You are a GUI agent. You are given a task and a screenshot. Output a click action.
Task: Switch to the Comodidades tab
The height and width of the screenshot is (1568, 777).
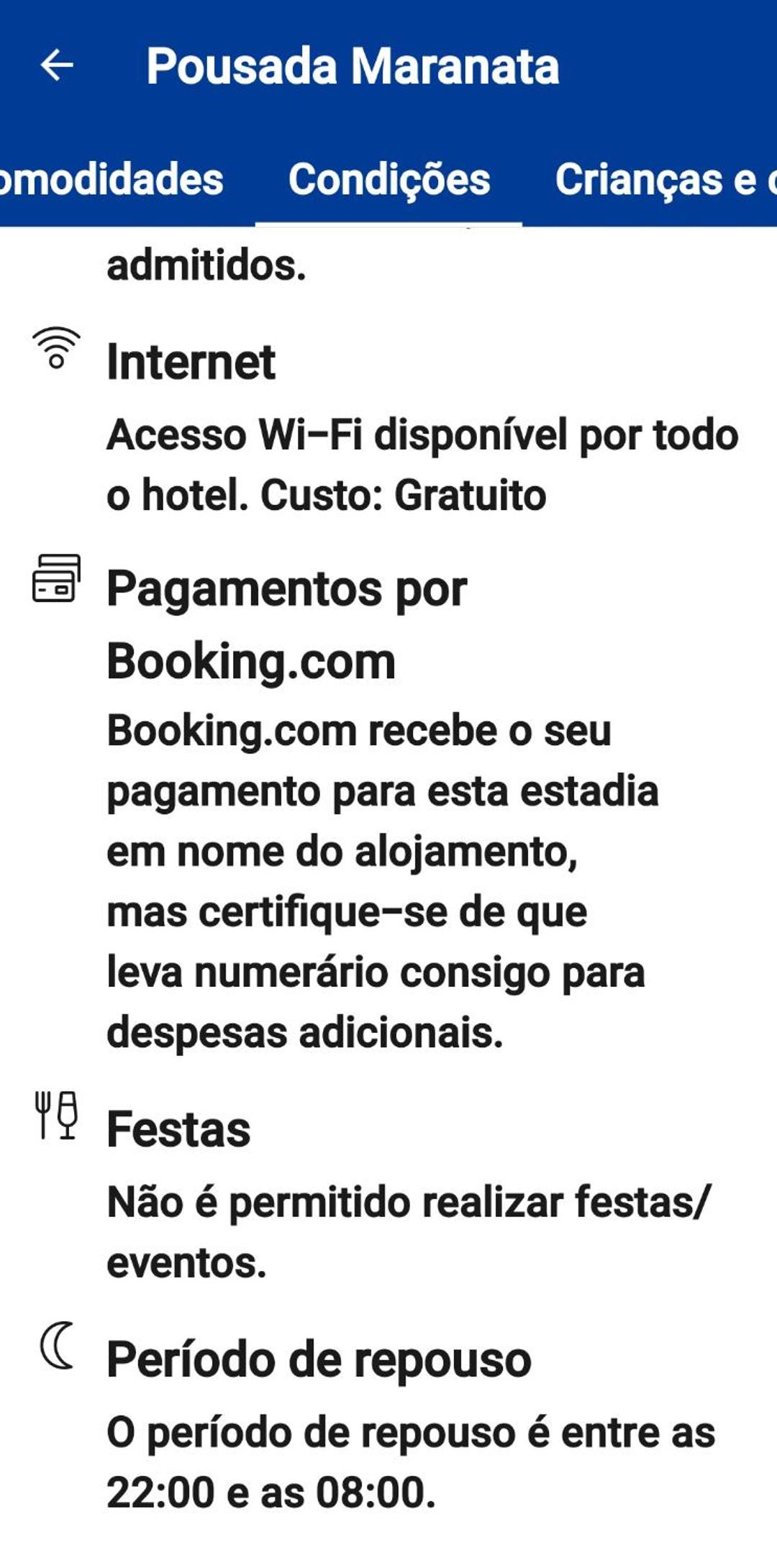tap(112, 179)
